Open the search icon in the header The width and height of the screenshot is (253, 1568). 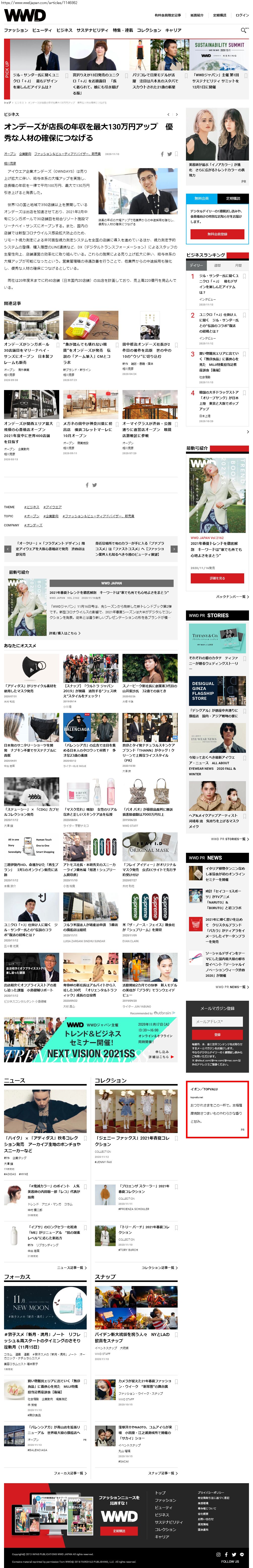pyautogui.click(x=244, y=30)
